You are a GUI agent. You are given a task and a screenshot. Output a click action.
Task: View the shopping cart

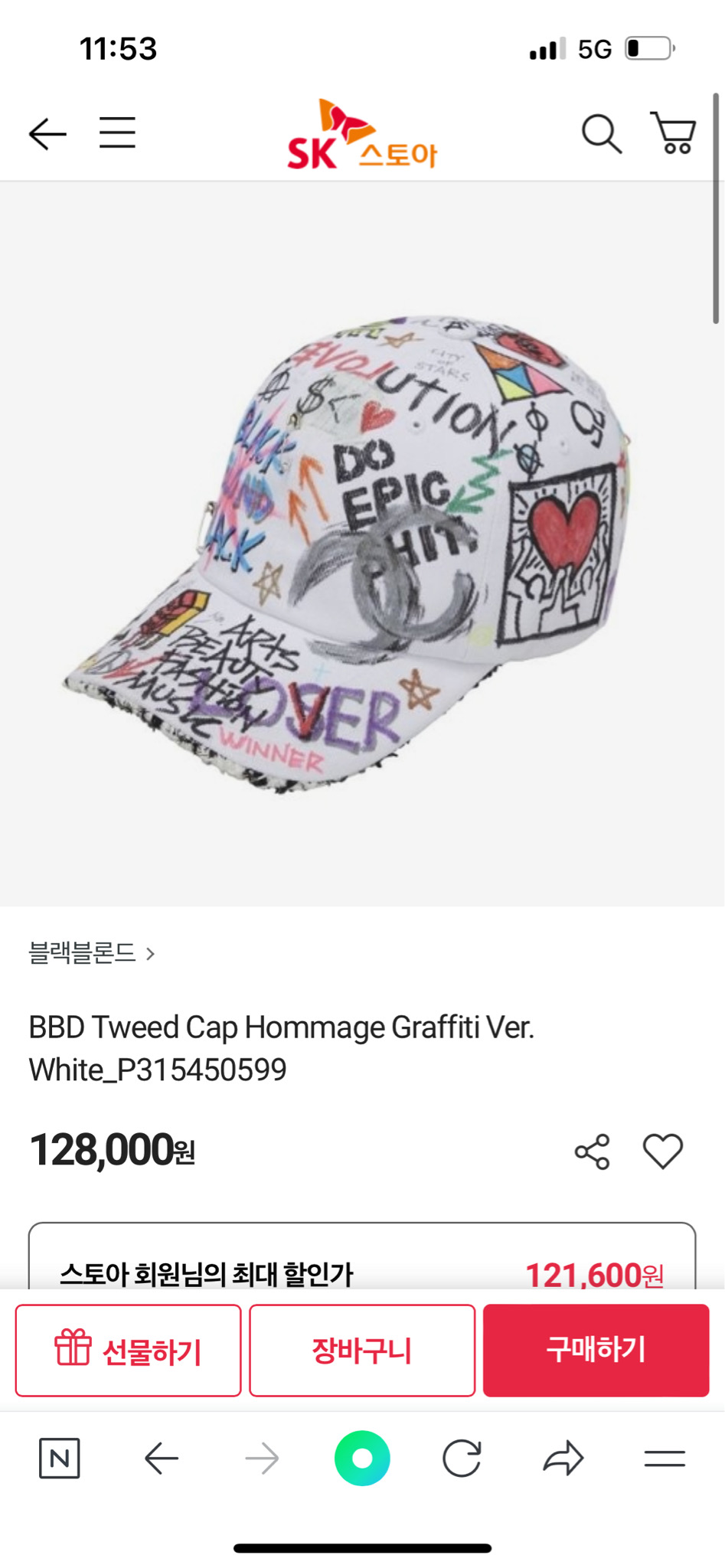click(x=673, y=133)
